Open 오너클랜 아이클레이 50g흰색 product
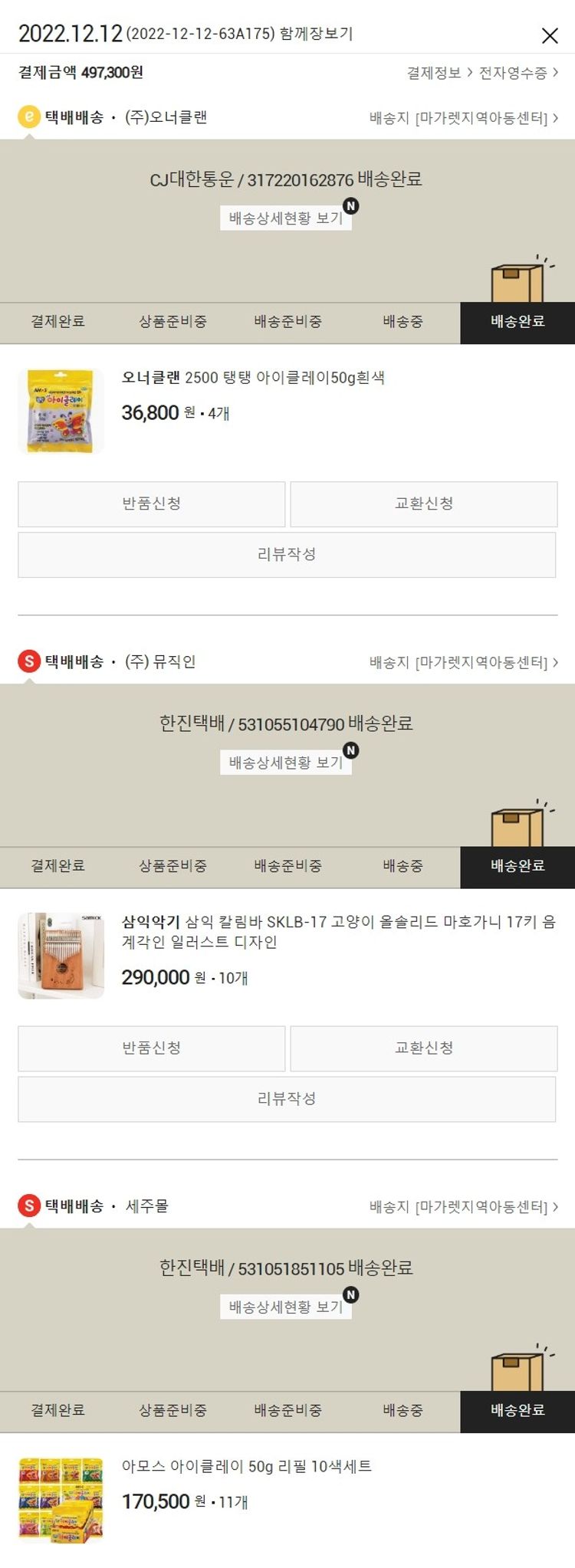 click(253, 378)
